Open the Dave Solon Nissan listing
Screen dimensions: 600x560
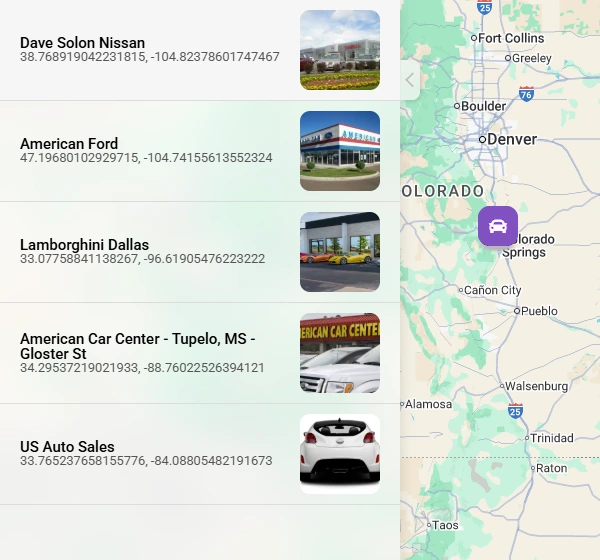150,50
